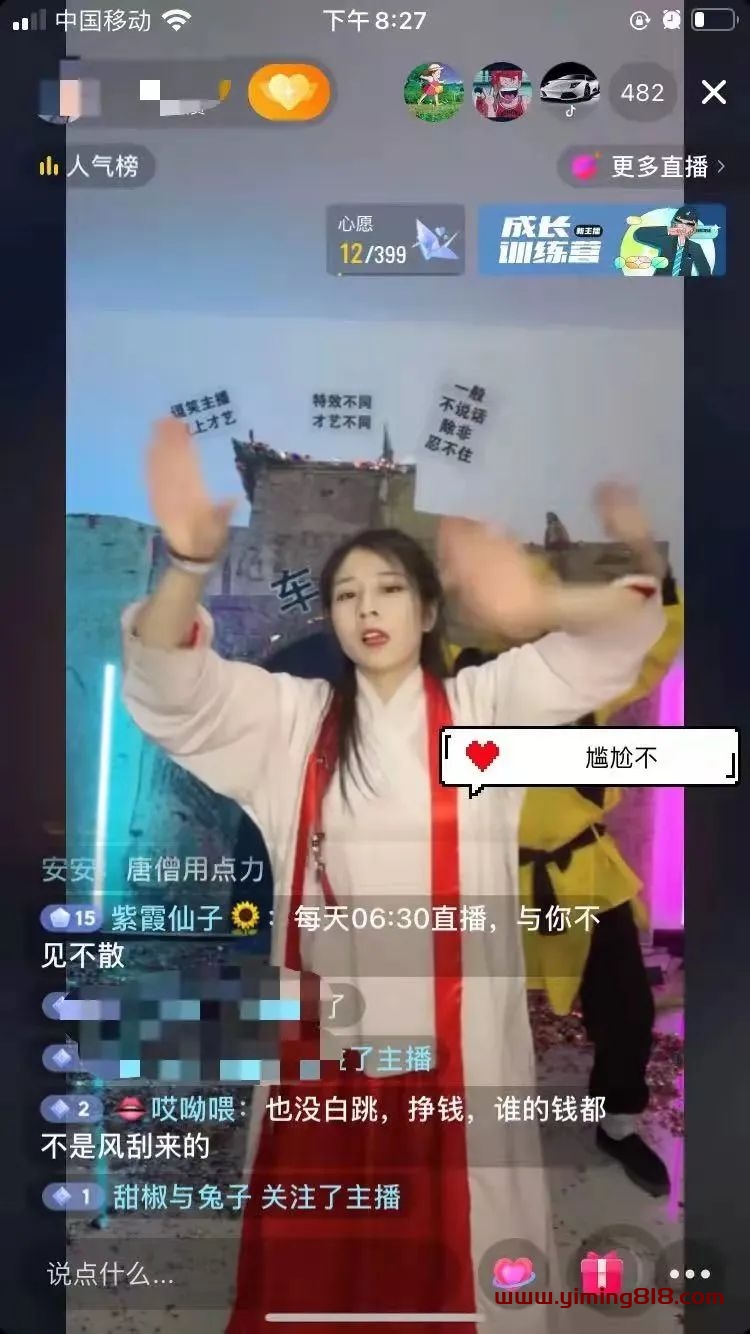Open the 尴尬不 heart sticker bubble
The image size is (750, 1334).
[590, 757]
